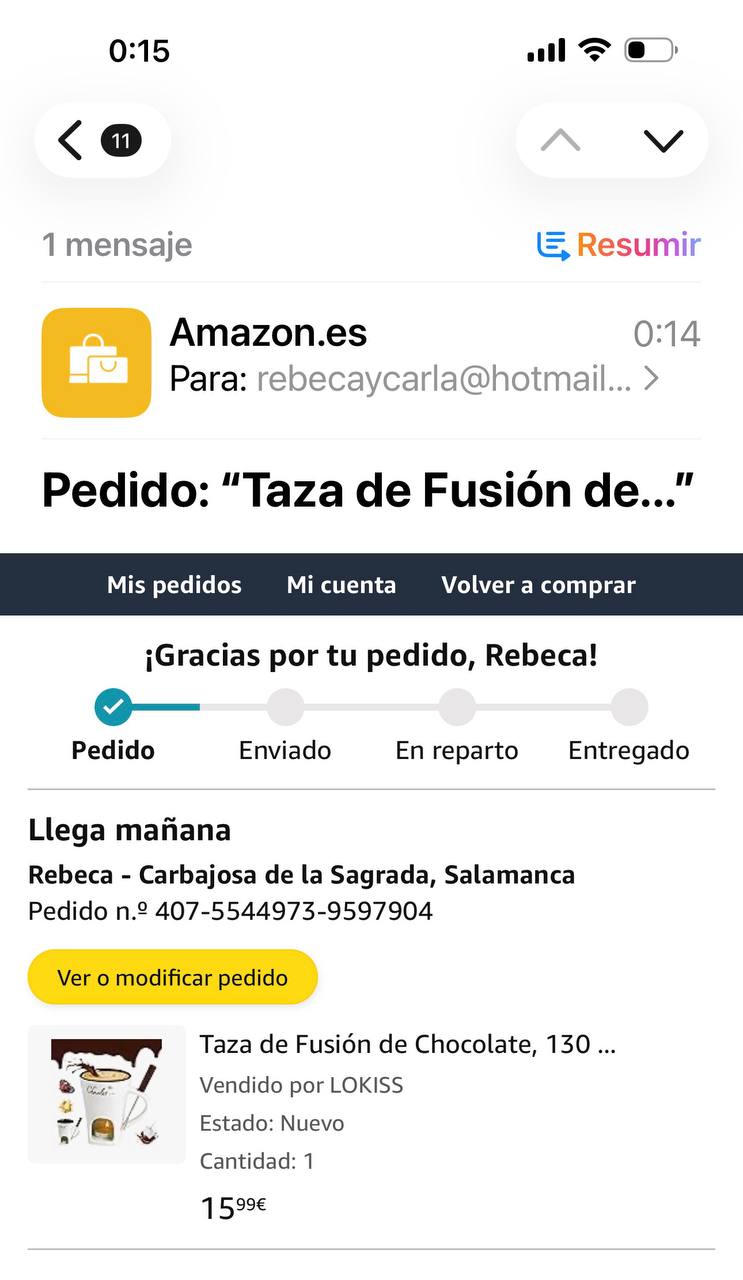Open the Mis pedidos link
Screen dimensions: 743x1280
[174, 585]
